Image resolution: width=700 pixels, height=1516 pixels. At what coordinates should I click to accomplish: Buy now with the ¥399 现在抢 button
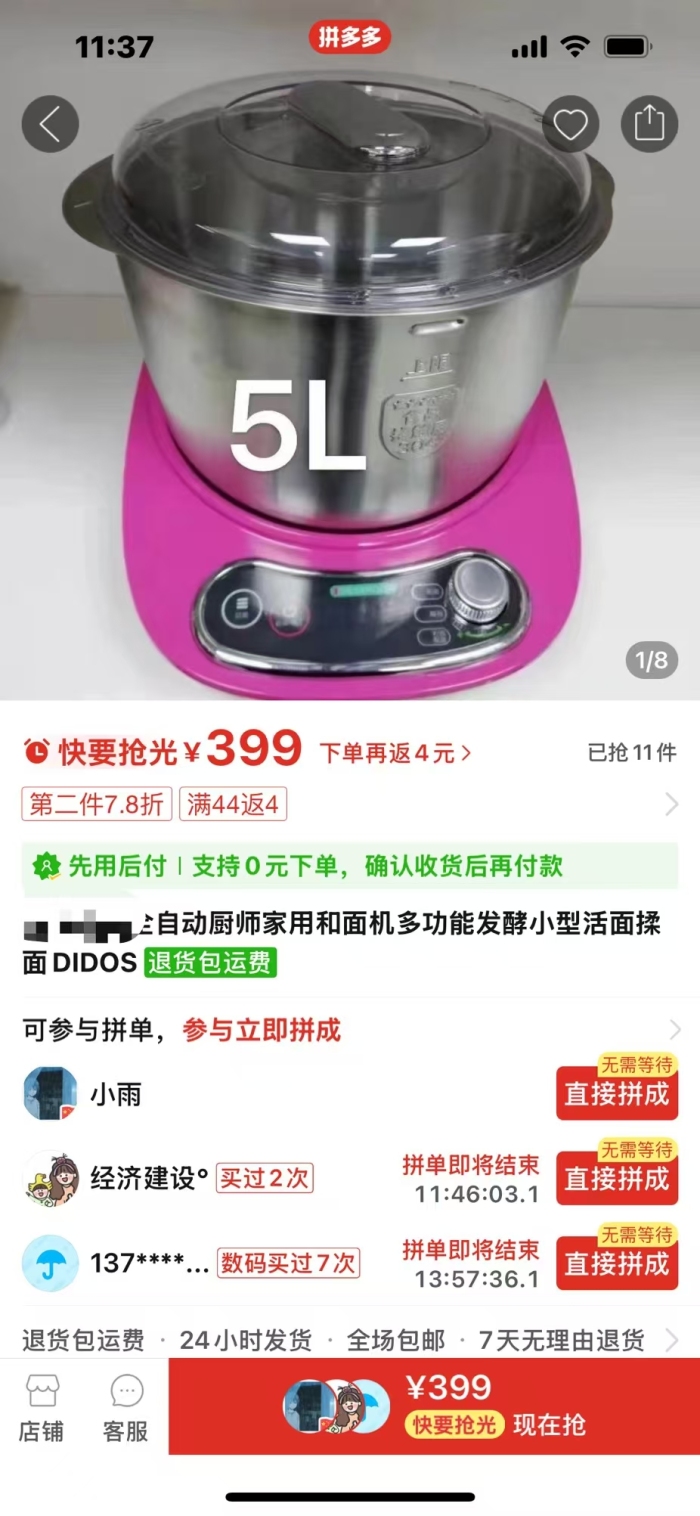tap(434, 1406)
